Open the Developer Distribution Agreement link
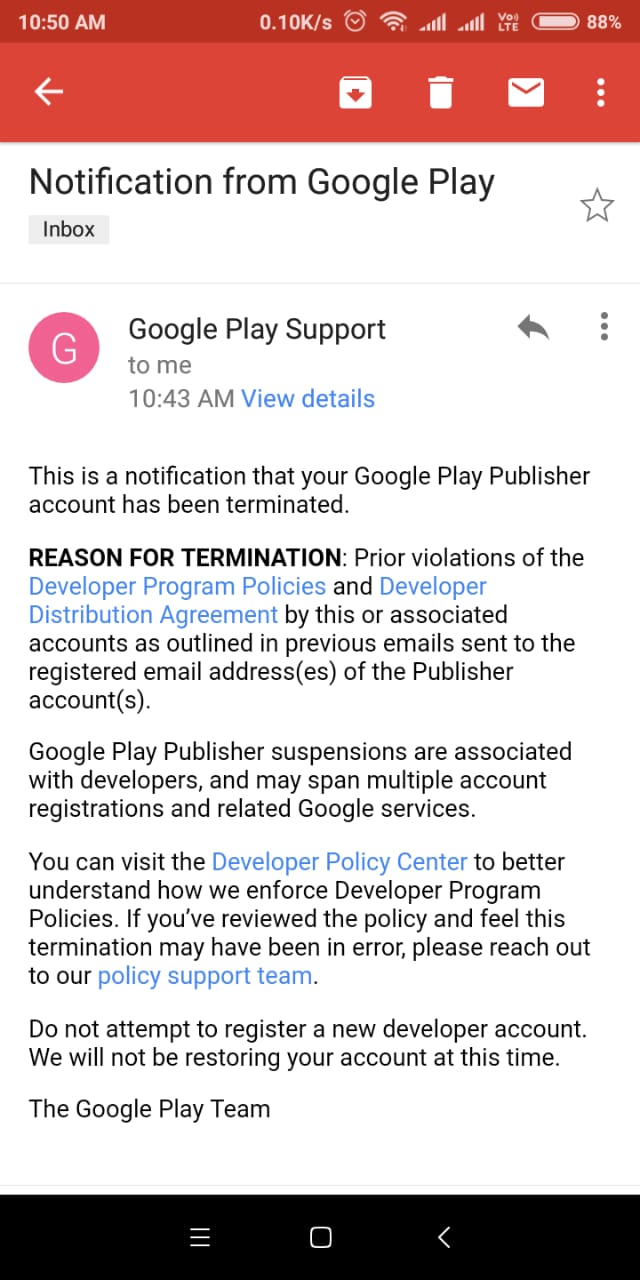Screen dimensions: 640x1280 point(258,600)
